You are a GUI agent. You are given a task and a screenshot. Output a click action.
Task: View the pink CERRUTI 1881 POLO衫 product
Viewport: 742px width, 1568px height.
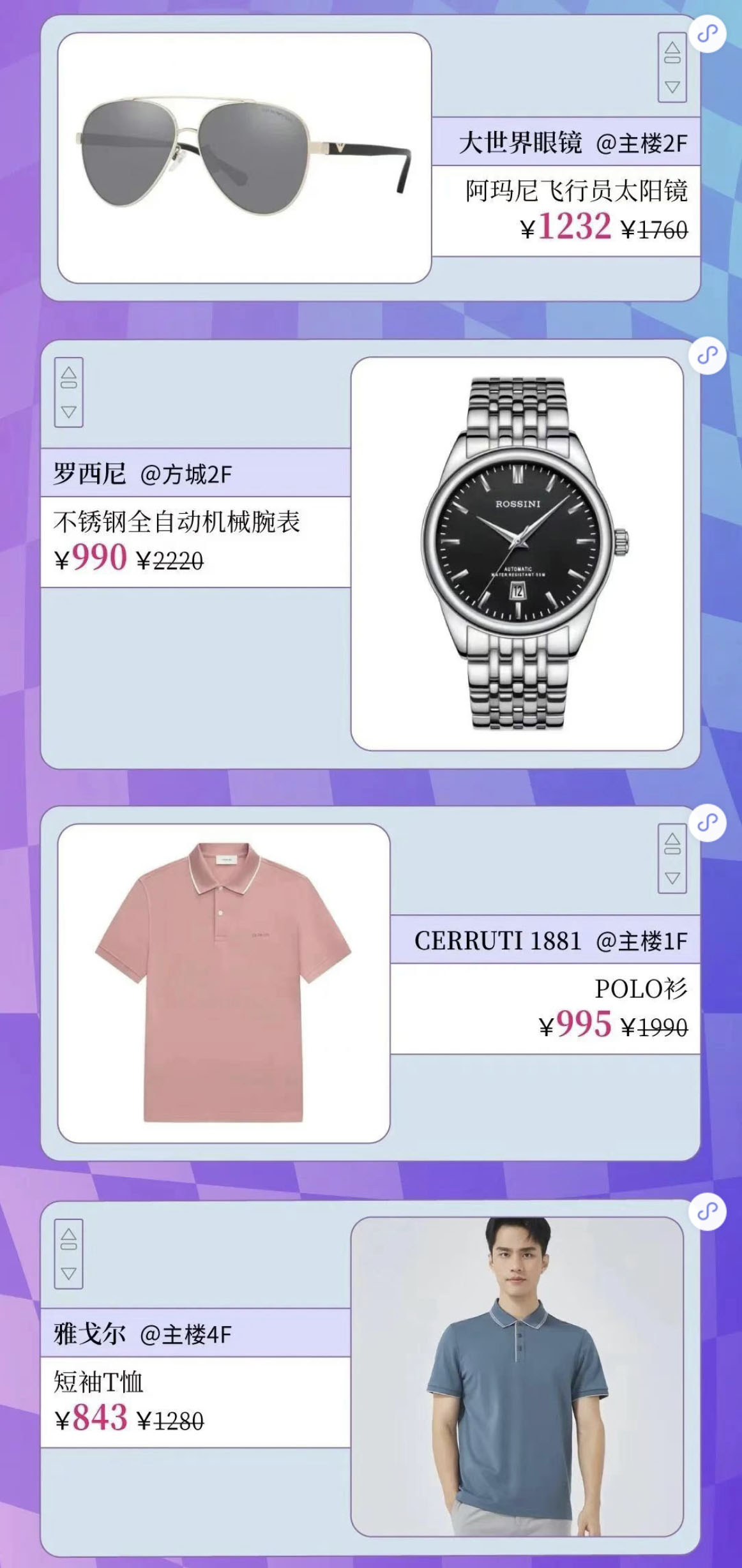223,983
